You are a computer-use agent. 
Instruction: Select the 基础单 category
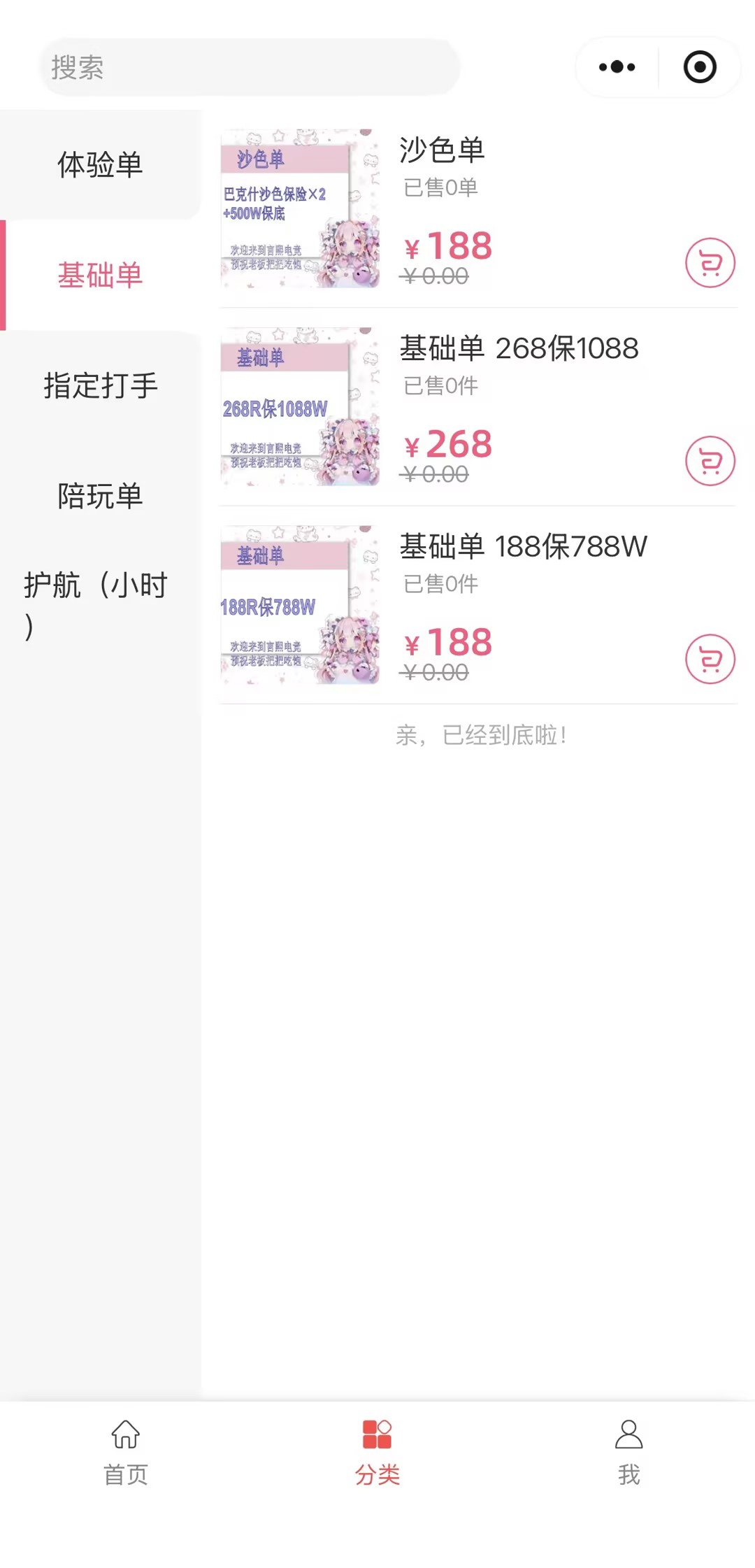pyautogui.click(x=100, y=275)
